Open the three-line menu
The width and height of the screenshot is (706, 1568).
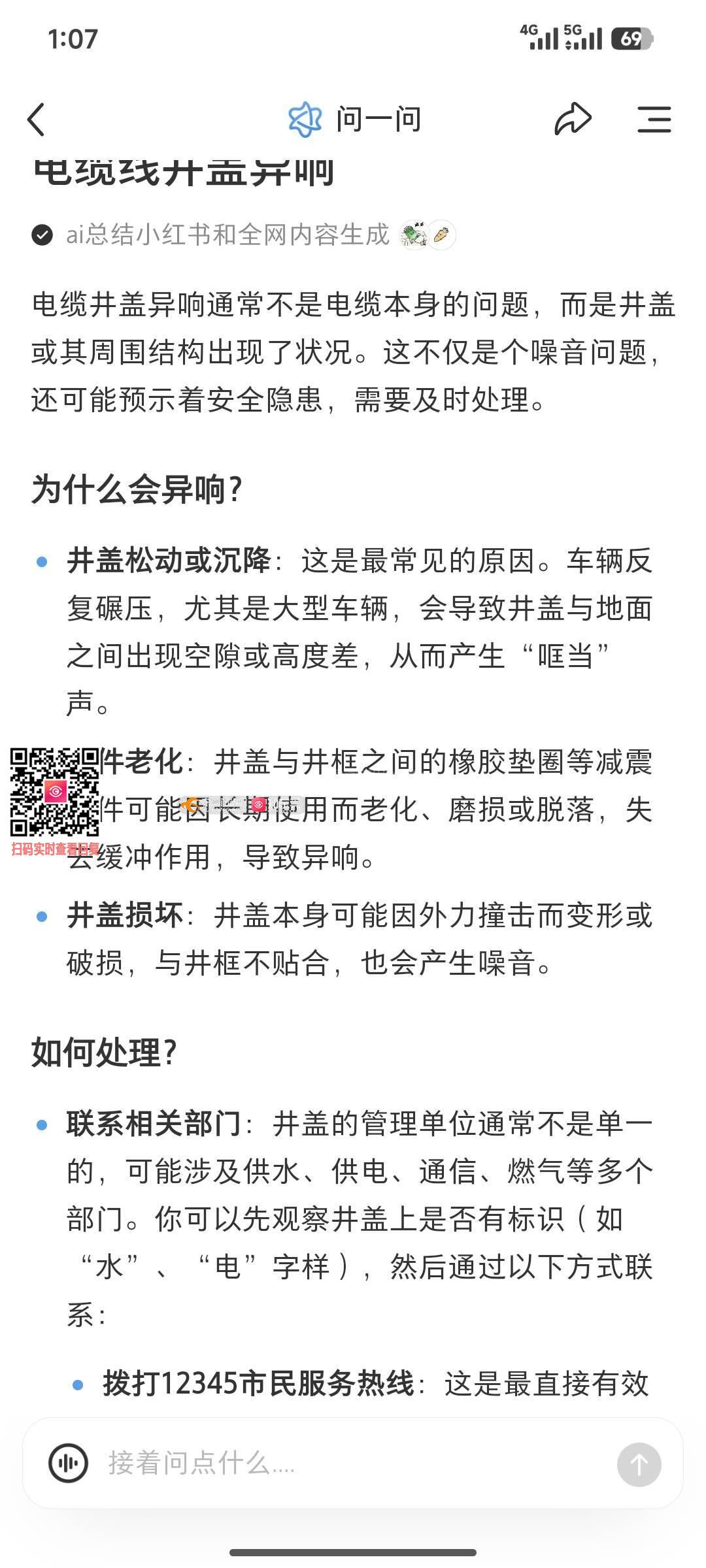tap(654, 120)
